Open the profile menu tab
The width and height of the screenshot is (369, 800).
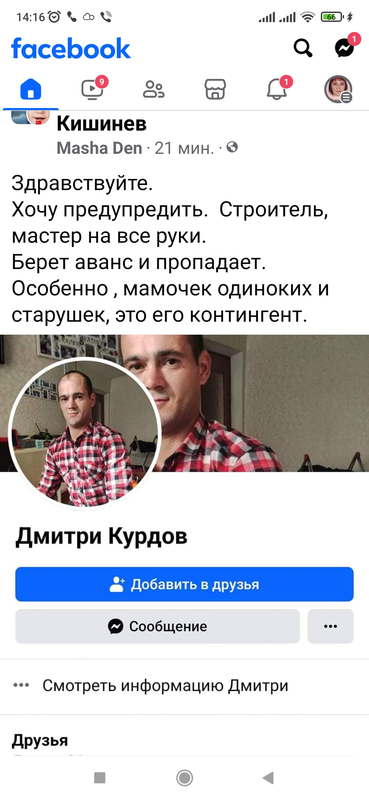coord(338,89)
